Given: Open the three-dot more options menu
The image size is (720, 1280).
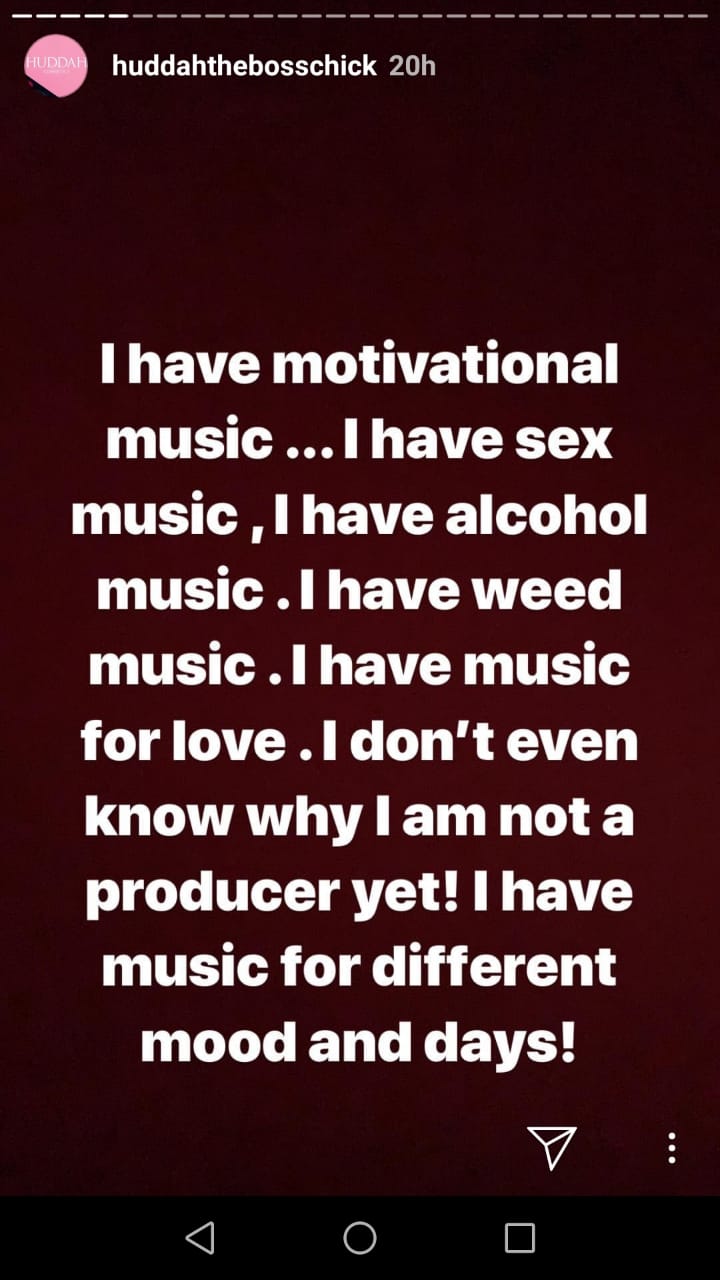Looking at the screenshot, I should pos(671,1147).
